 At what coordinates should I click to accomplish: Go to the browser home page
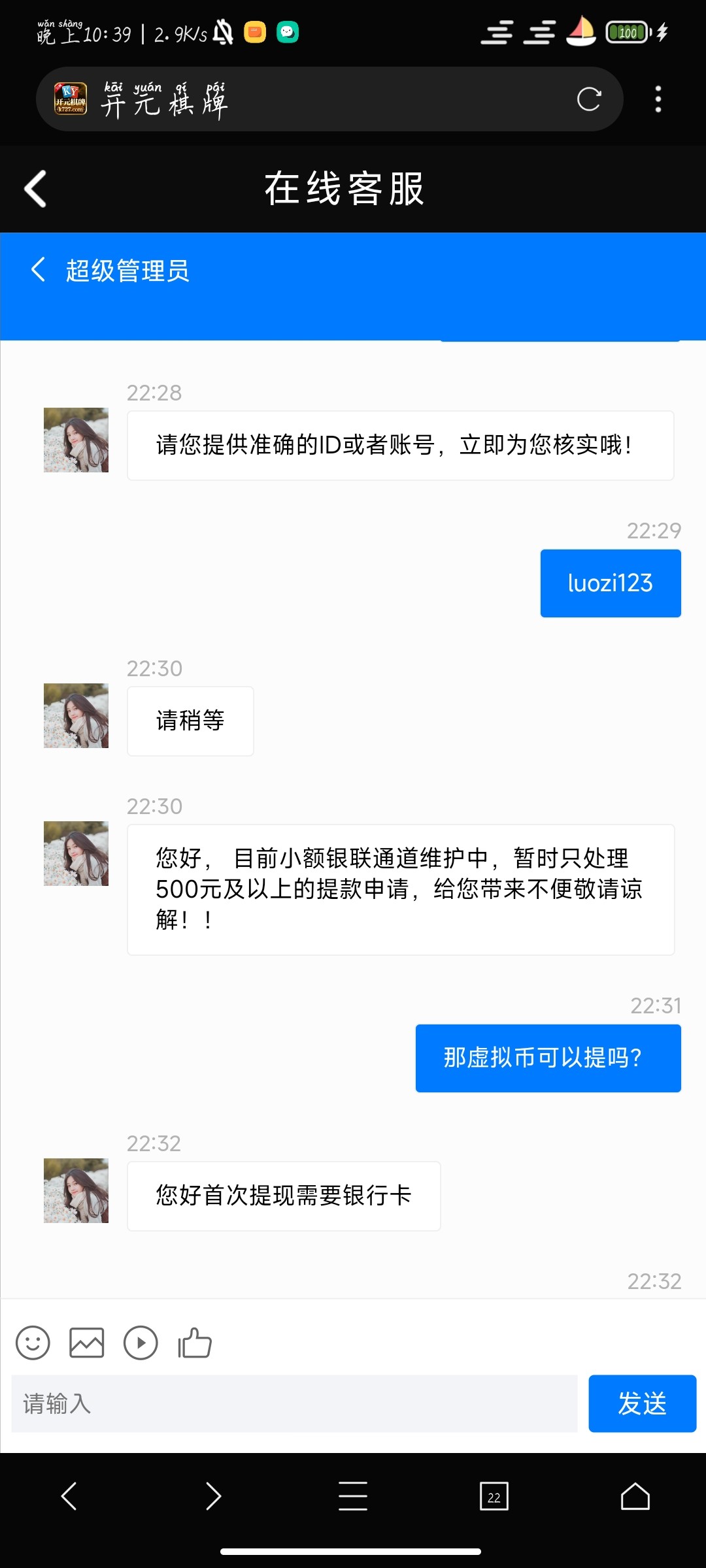click(x=635, y=1496)
